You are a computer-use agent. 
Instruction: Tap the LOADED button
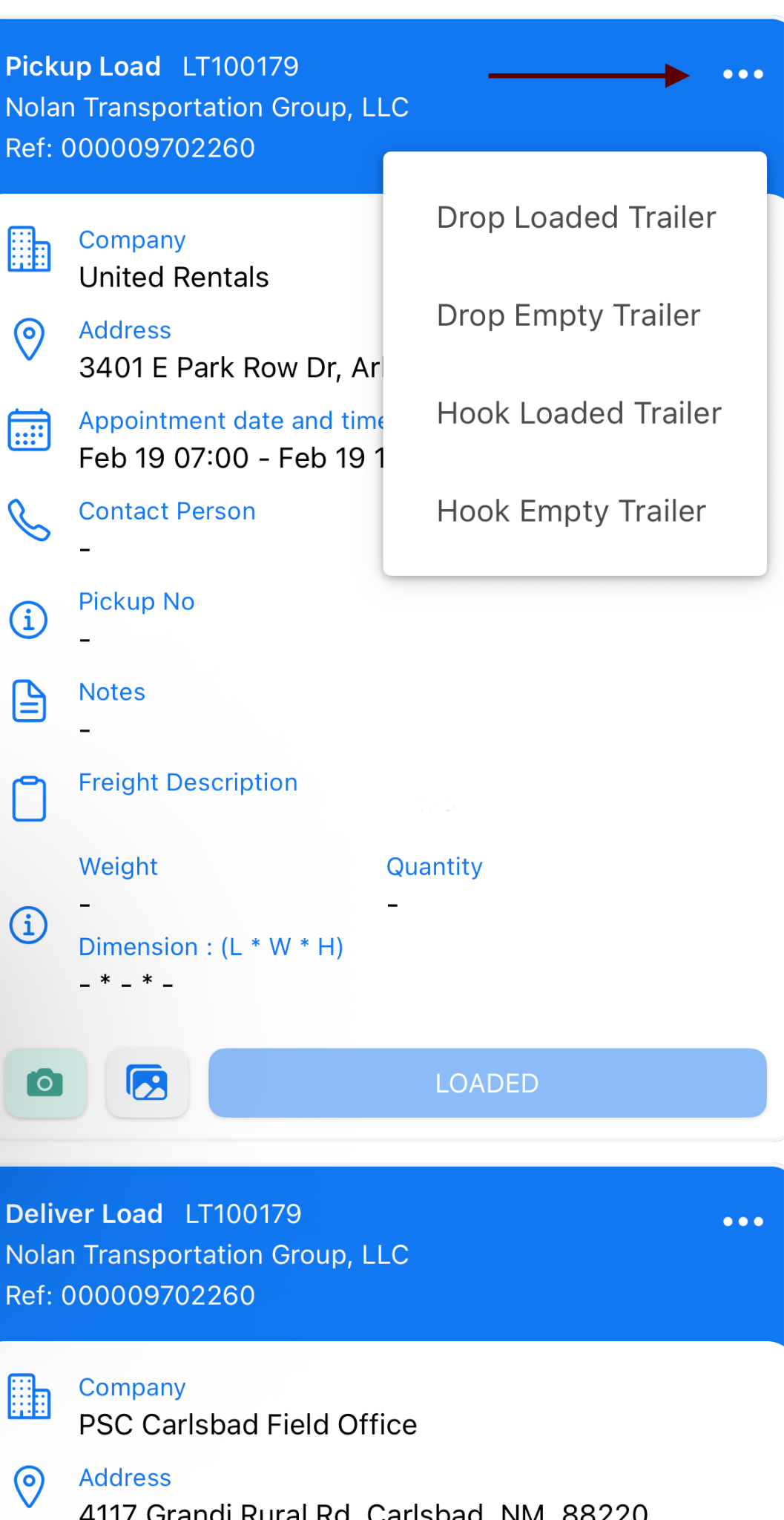(487, 1083)
